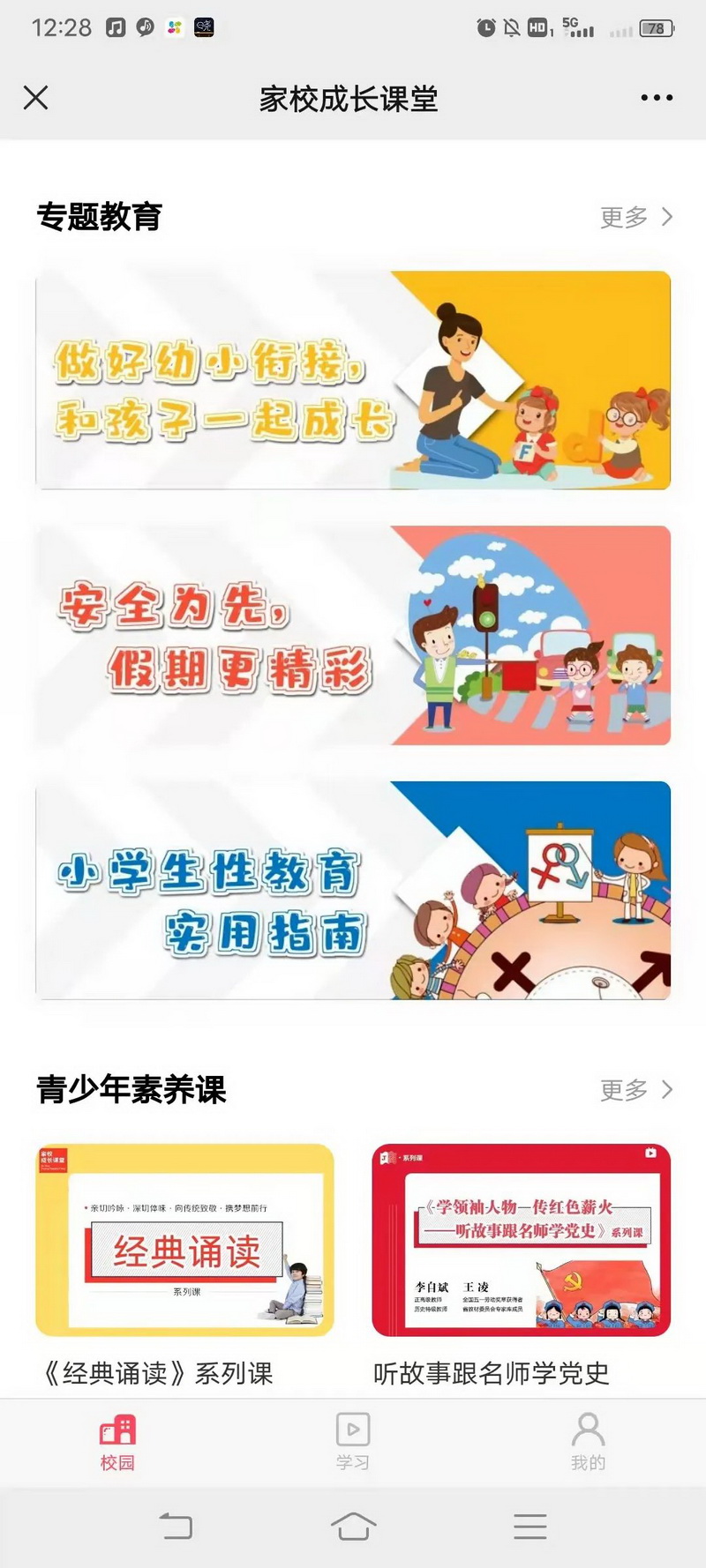Go to the 我的 tab
This screenshot has height=1568, width=706.
(x=588, y=1443)
